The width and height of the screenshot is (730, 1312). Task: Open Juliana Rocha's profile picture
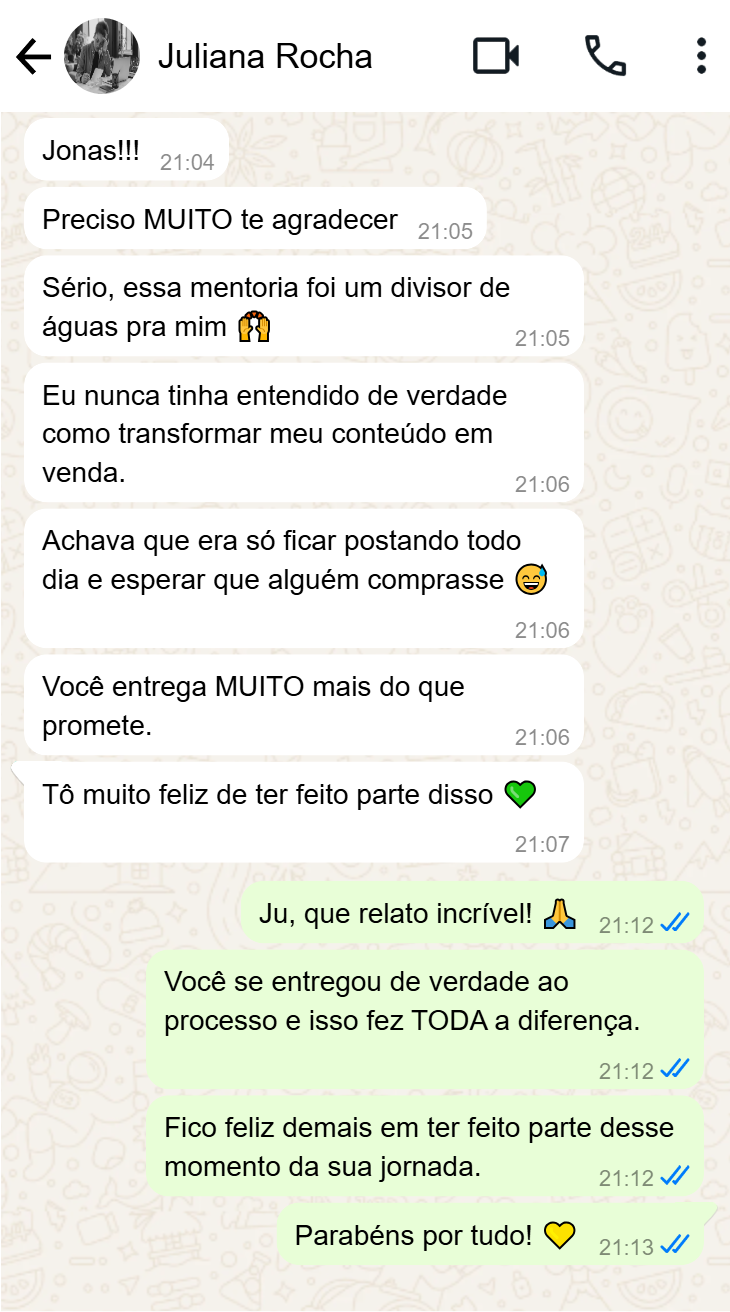coord(102,56)
